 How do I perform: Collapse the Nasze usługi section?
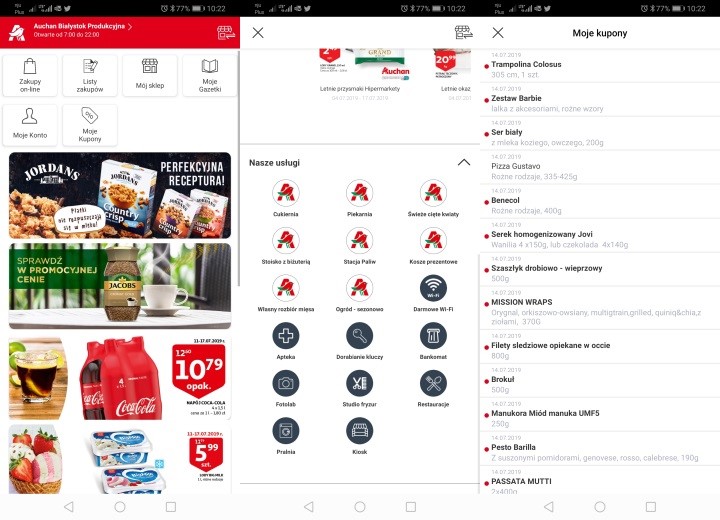point(463,162)
